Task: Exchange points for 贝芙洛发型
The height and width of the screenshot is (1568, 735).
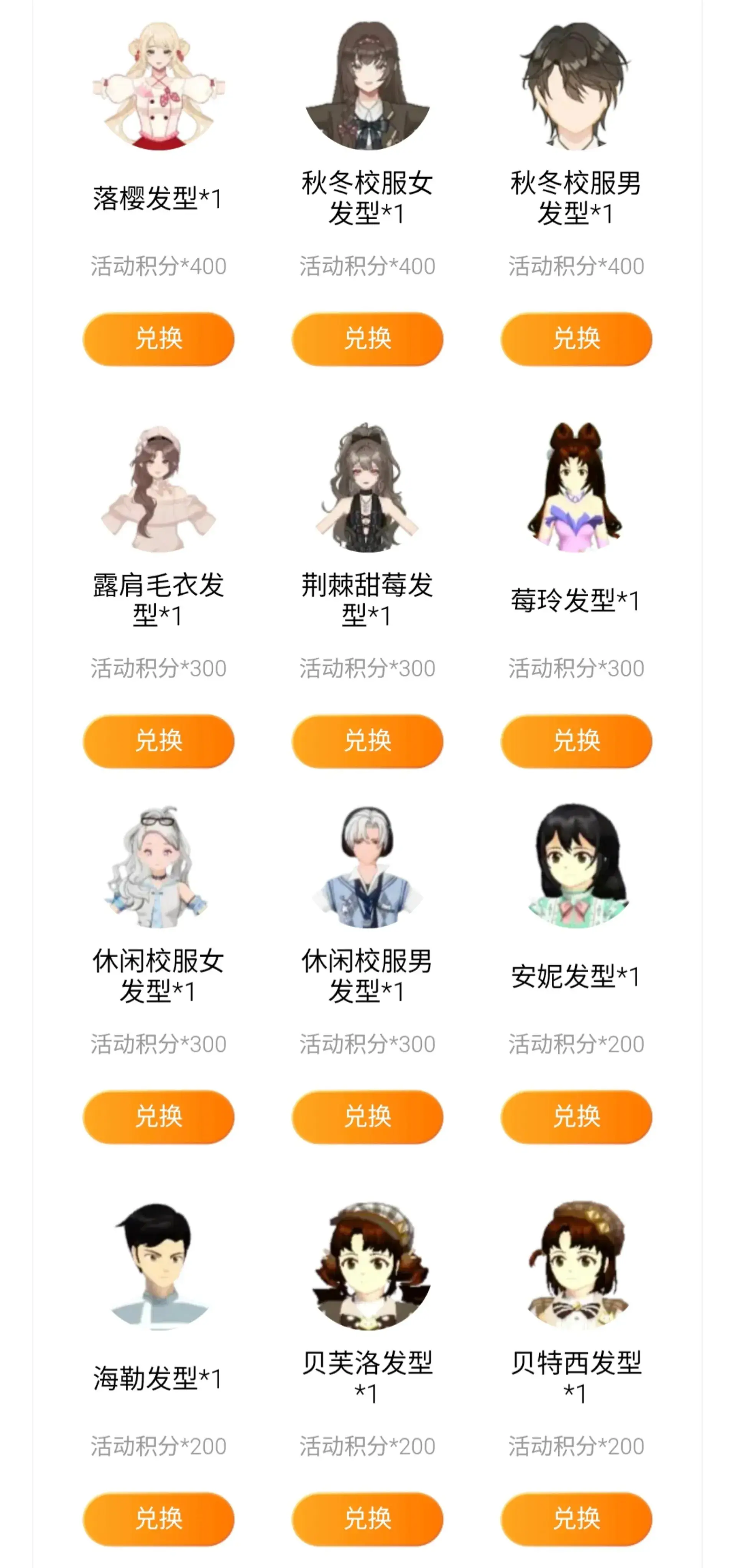Action: pos(367,1518)
